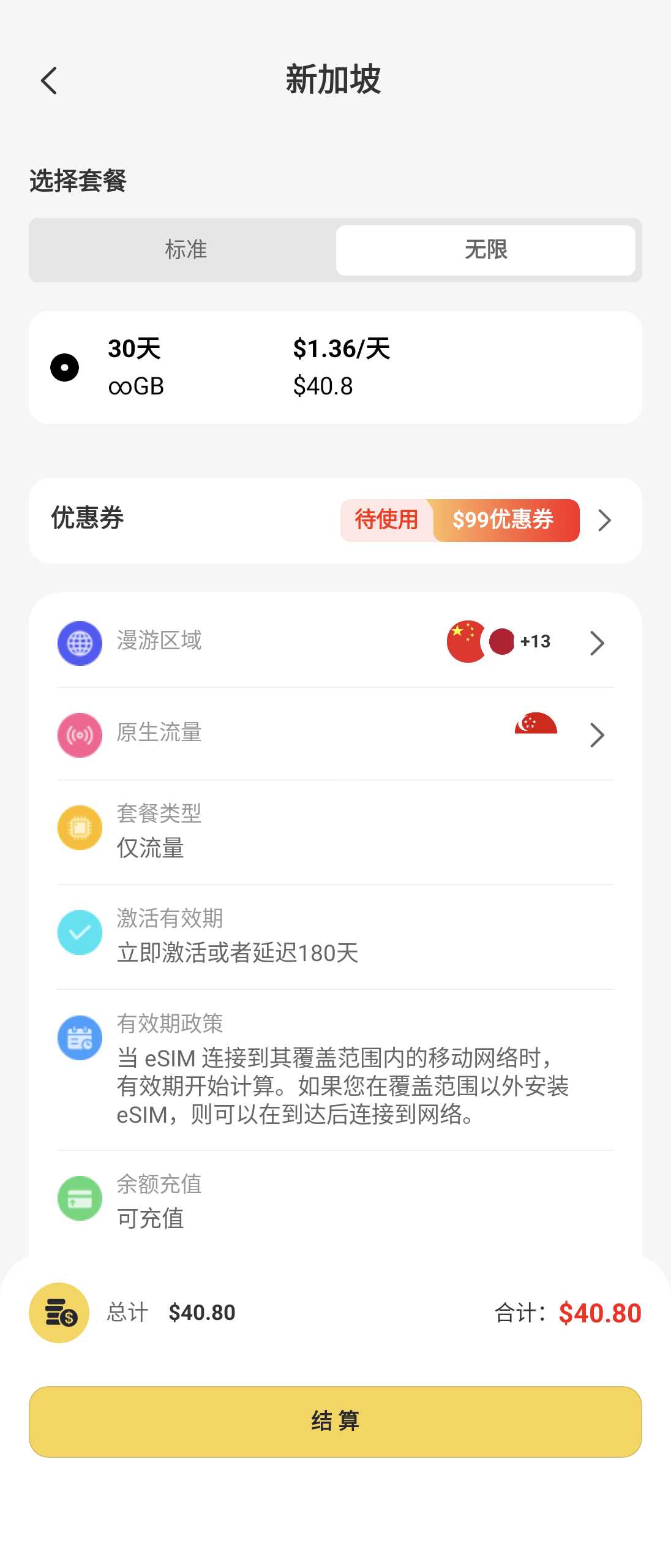
Task: Select the pink 原生流量 signal icon
Action: (x=79, y=734)
